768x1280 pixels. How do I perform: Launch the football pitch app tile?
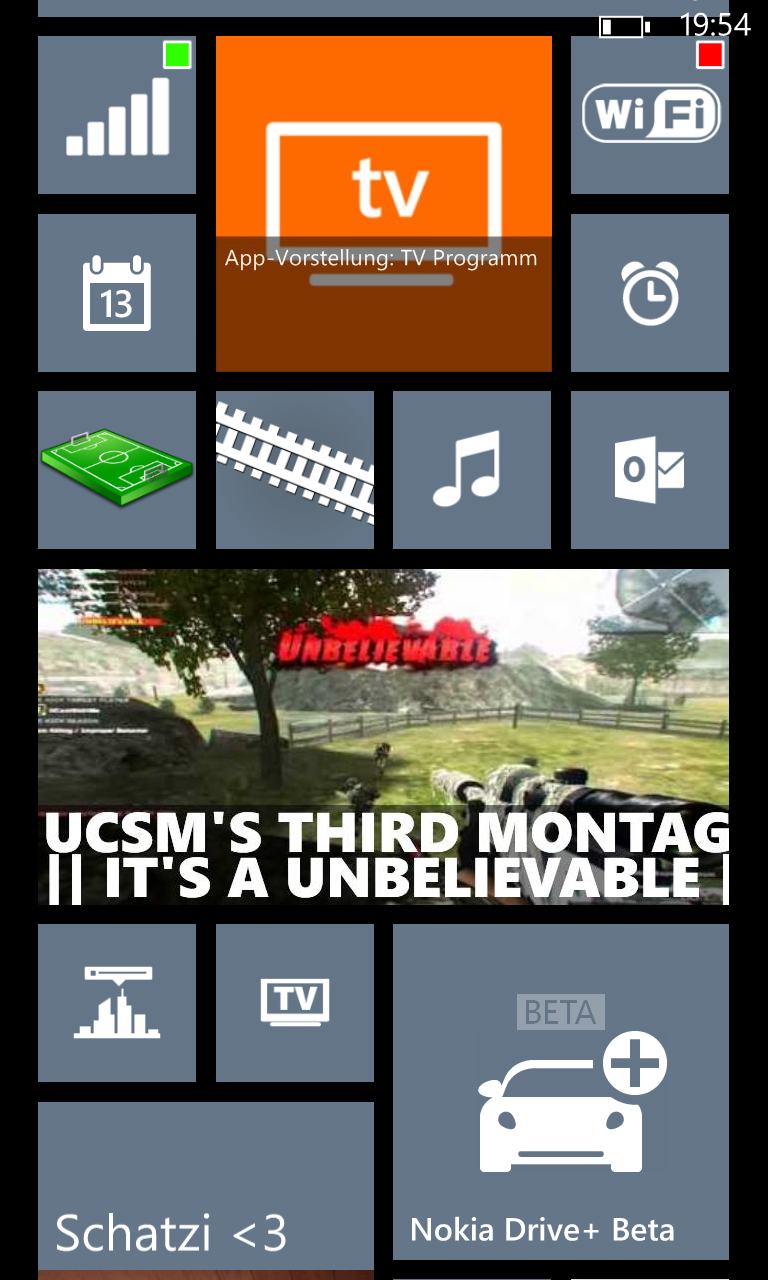click(x=117, y=470)
